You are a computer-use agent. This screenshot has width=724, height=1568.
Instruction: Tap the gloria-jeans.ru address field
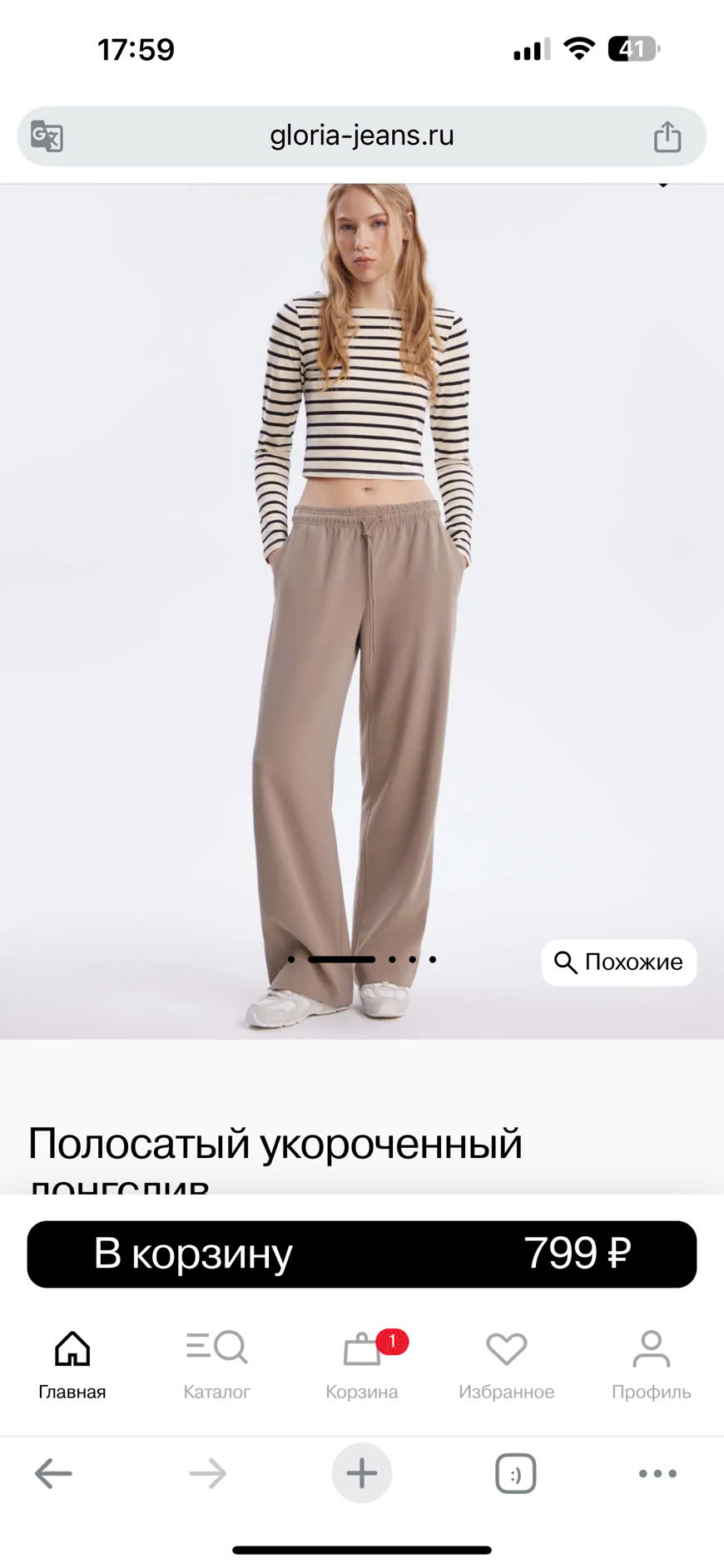(361, 136)
